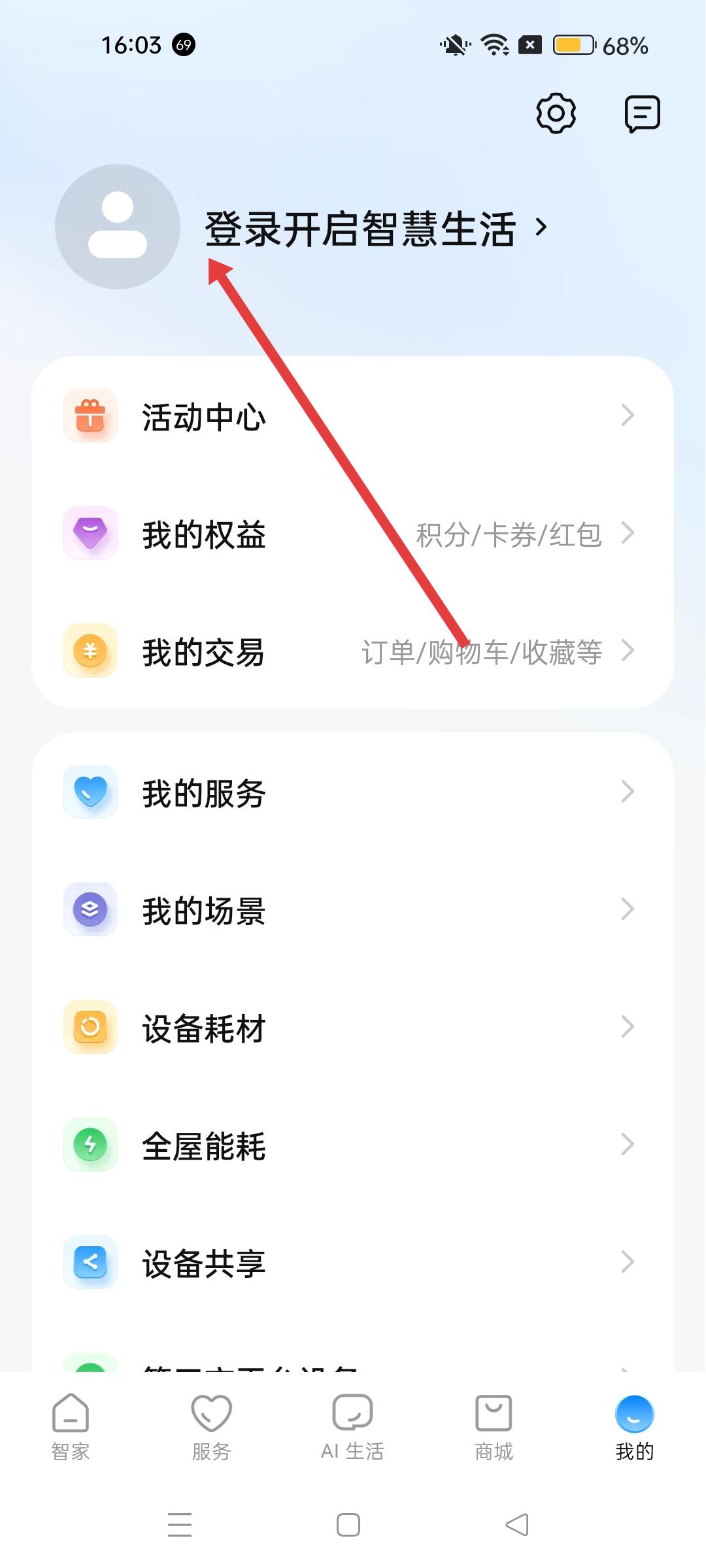Switch to the 智家 tab
706x1568 pixels.
click(71, 1426)
